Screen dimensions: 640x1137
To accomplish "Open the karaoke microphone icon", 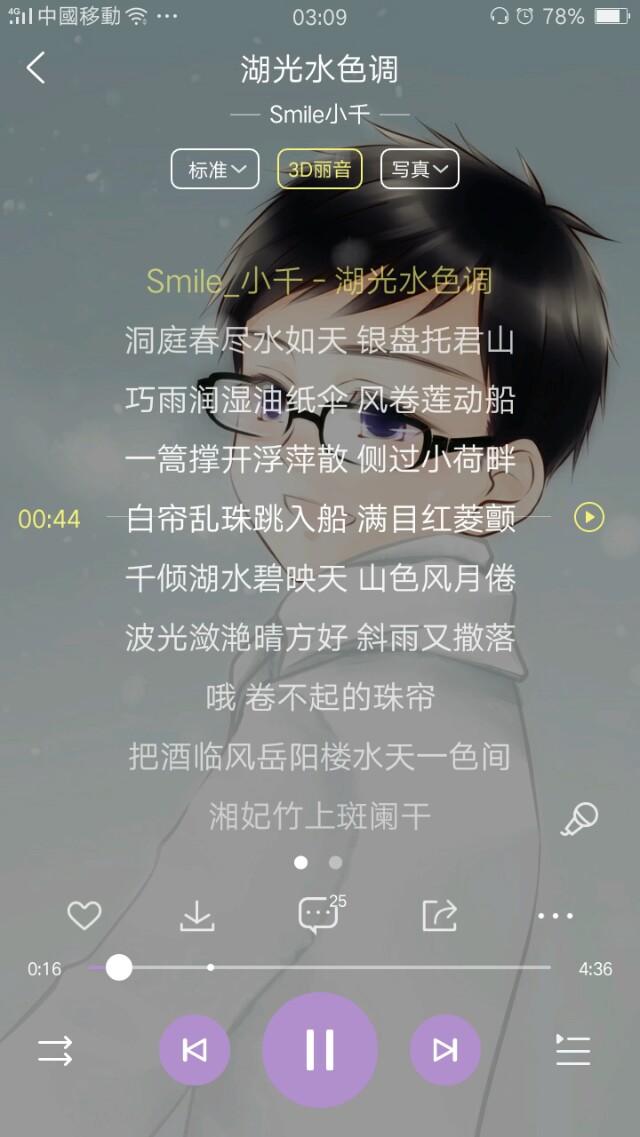I will [580, 819].
